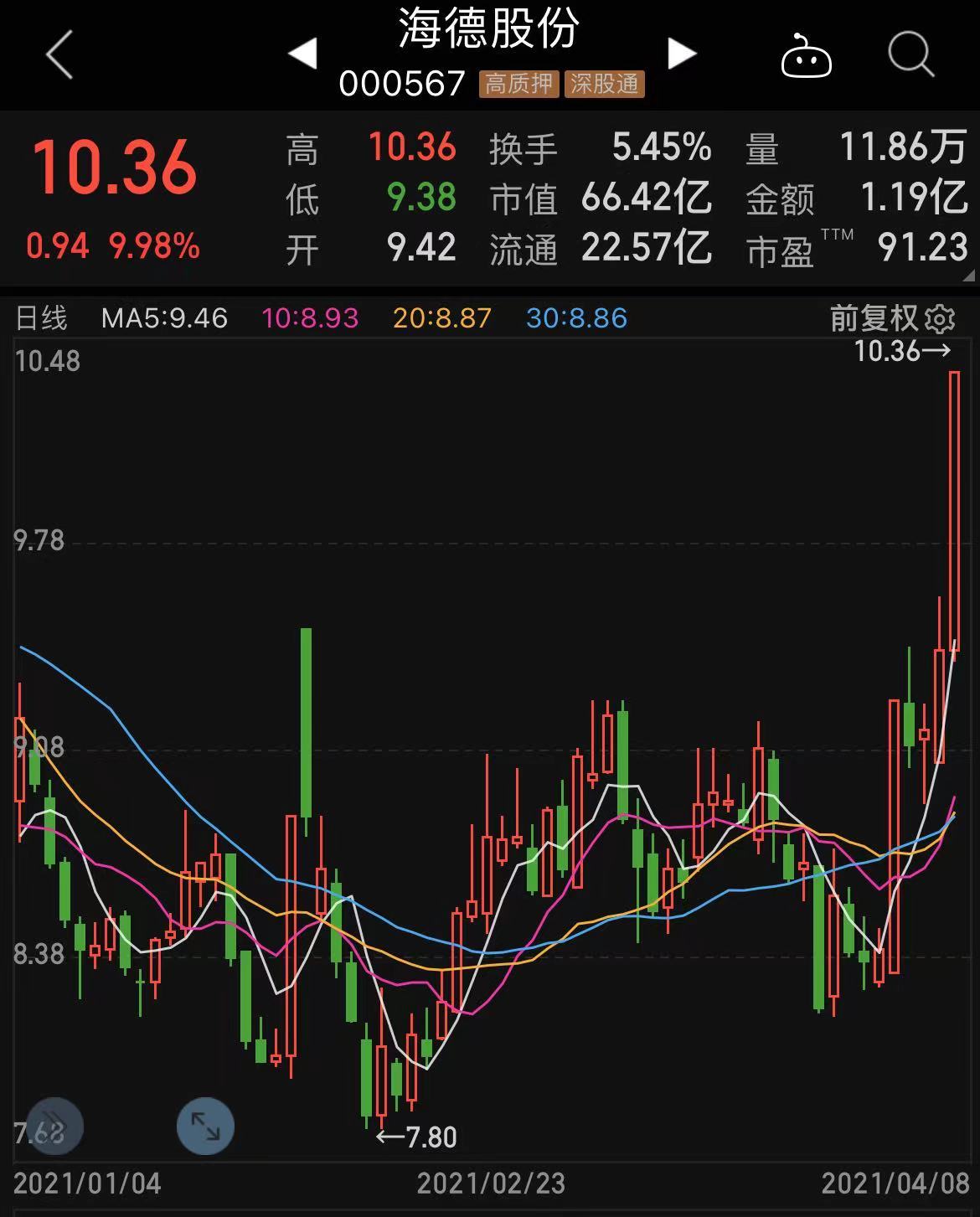Viewport: 980px width, 1217px height.
Task: Go back using the top-left arrow
Action: (x=59, y=55)
